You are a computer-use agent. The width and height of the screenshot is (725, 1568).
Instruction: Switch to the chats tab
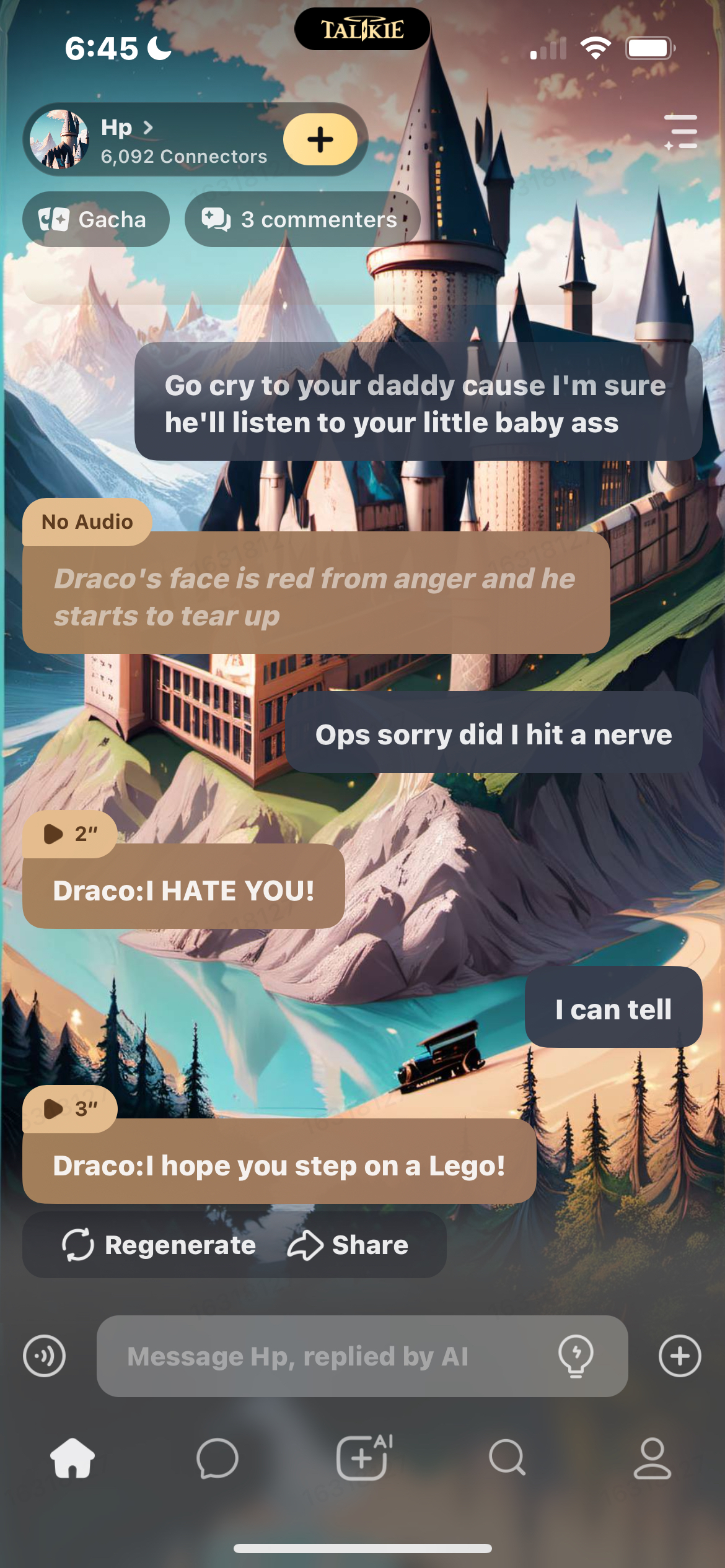coord(217,1458)
